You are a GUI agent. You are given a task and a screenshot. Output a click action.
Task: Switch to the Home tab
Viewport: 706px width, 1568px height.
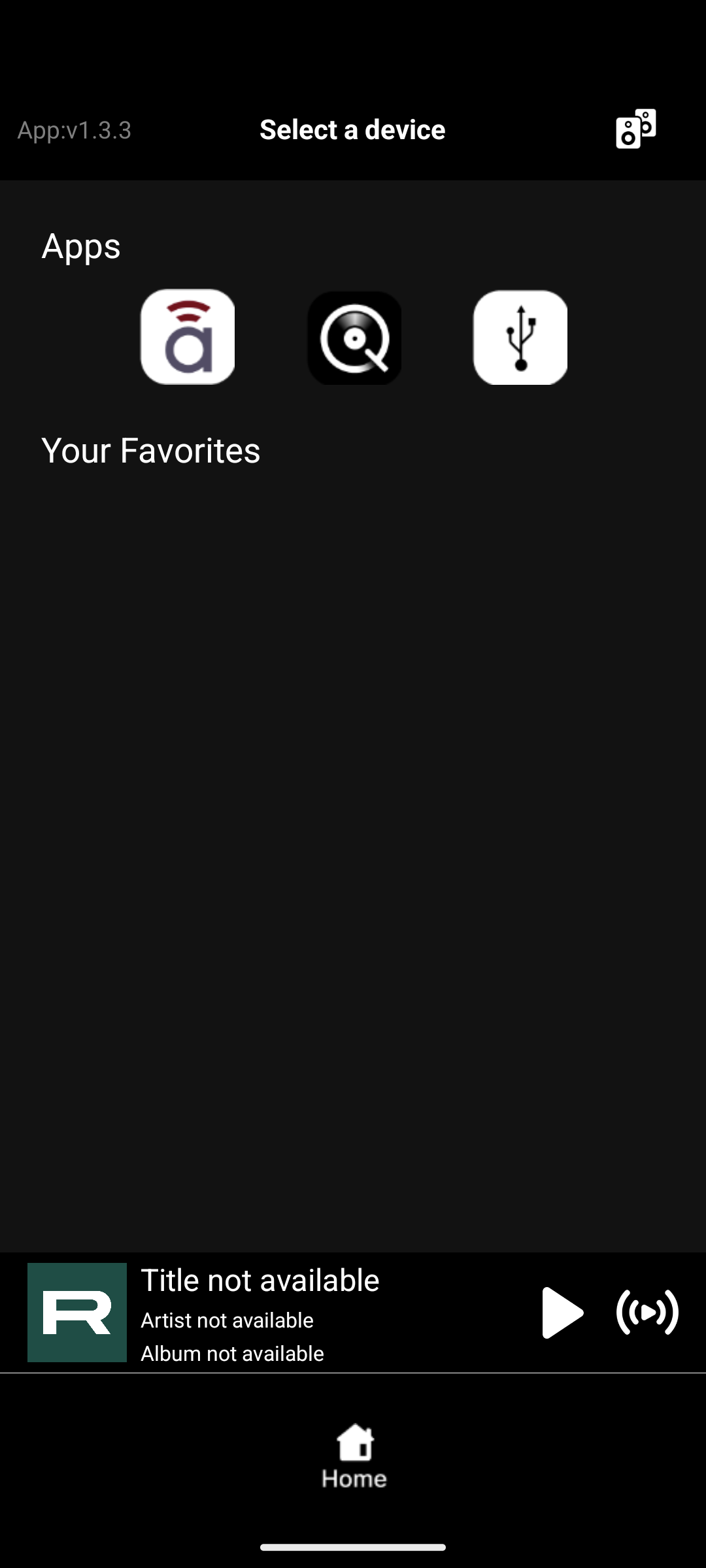point(354,1456)
